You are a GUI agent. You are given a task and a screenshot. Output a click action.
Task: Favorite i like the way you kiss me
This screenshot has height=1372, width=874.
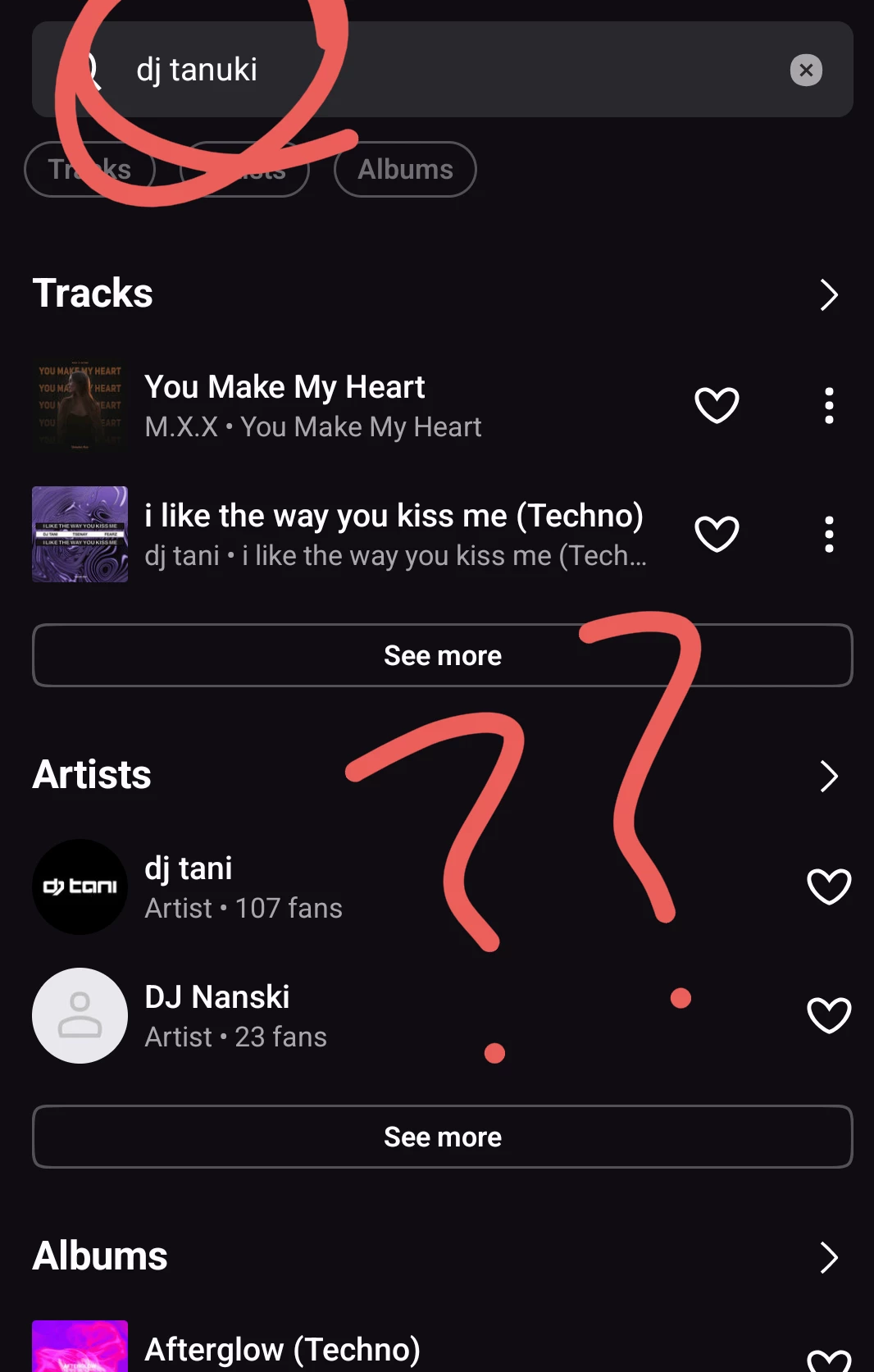click(717, 534)
